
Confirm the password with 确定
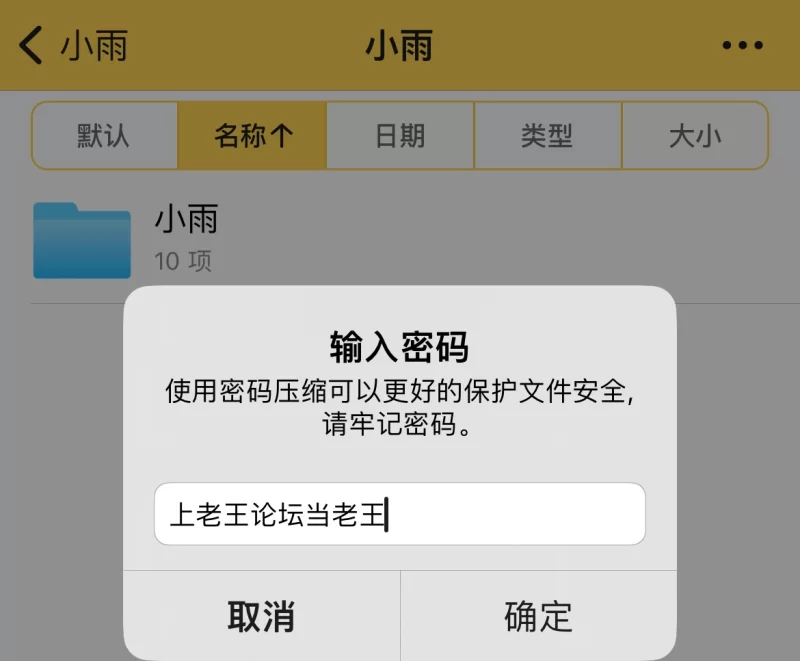pyautogui.click(x=538, y=616)
